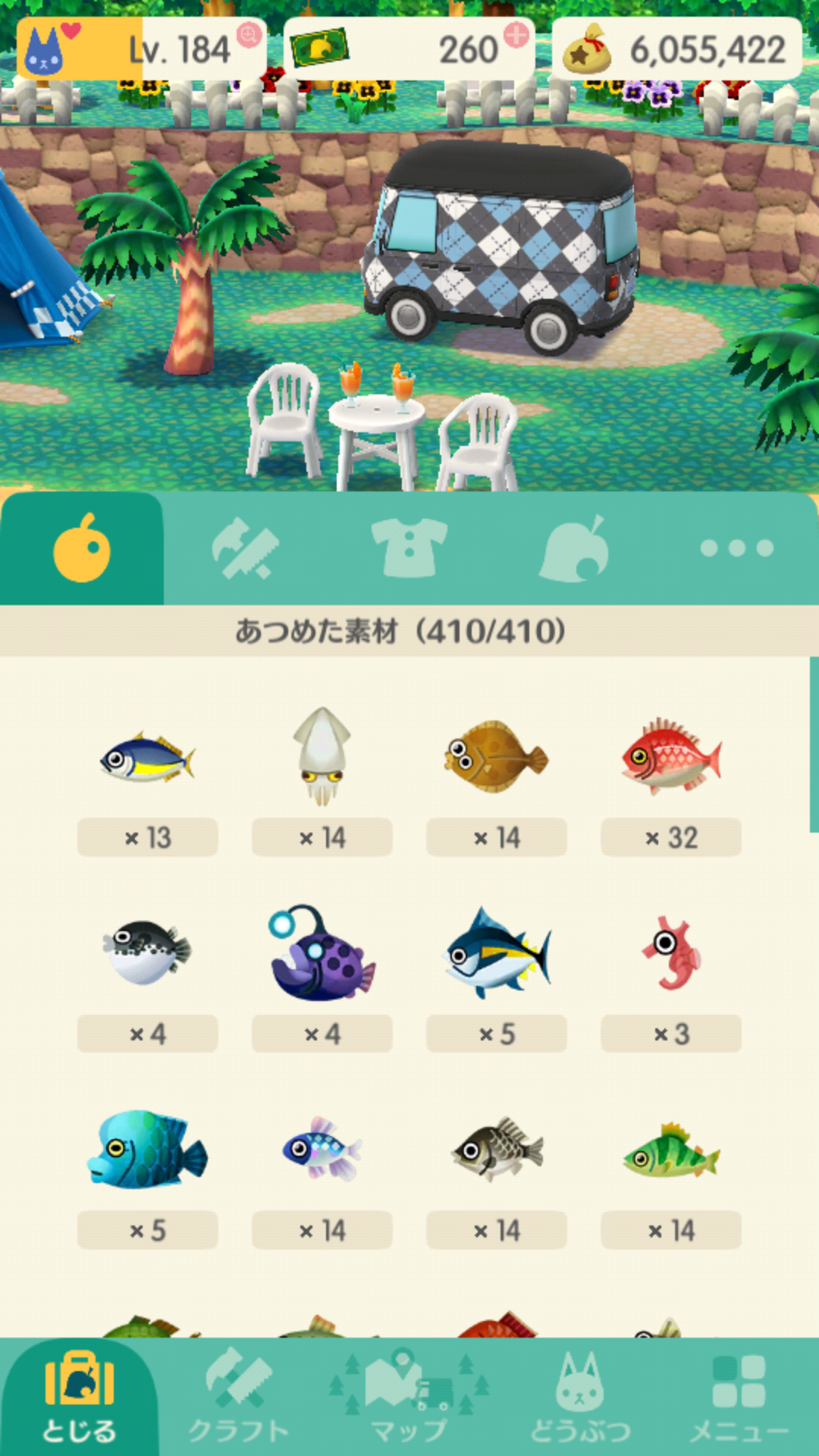Screen dimensions: 819x1456
Task: Select the leaf materials category icon
Action: (x=573, y=550)
